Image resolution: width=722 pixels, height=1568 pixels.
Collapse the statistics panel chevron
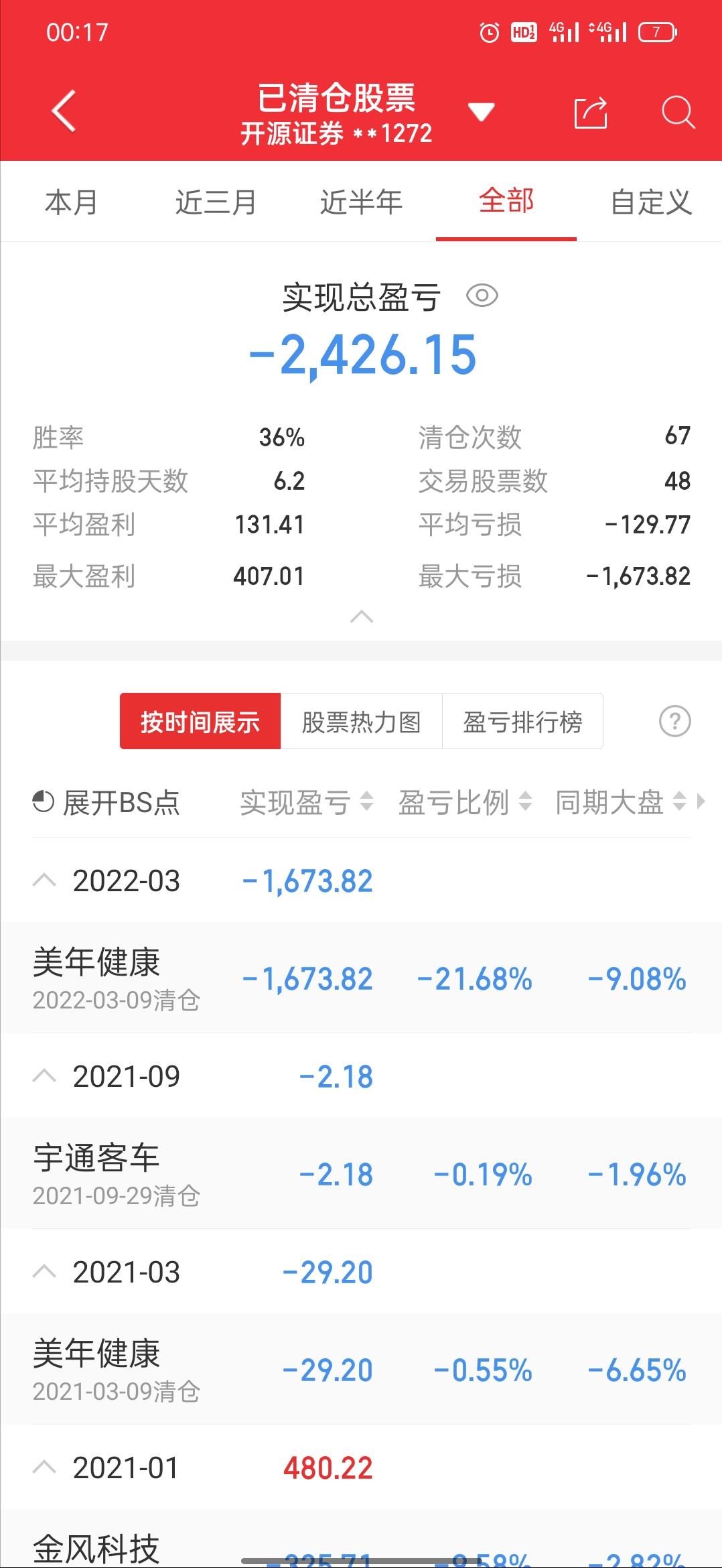coord(361,616)
